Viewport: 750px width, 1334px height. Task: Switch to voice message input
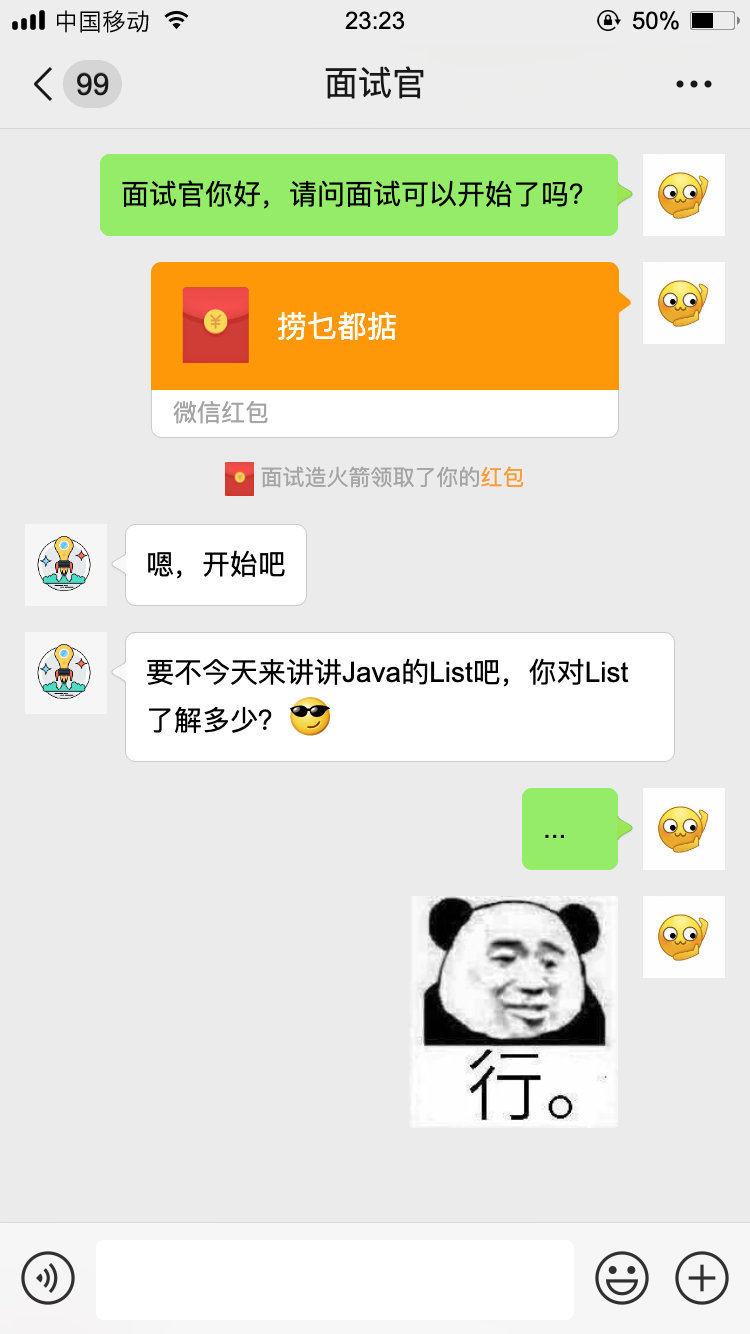48,1277
